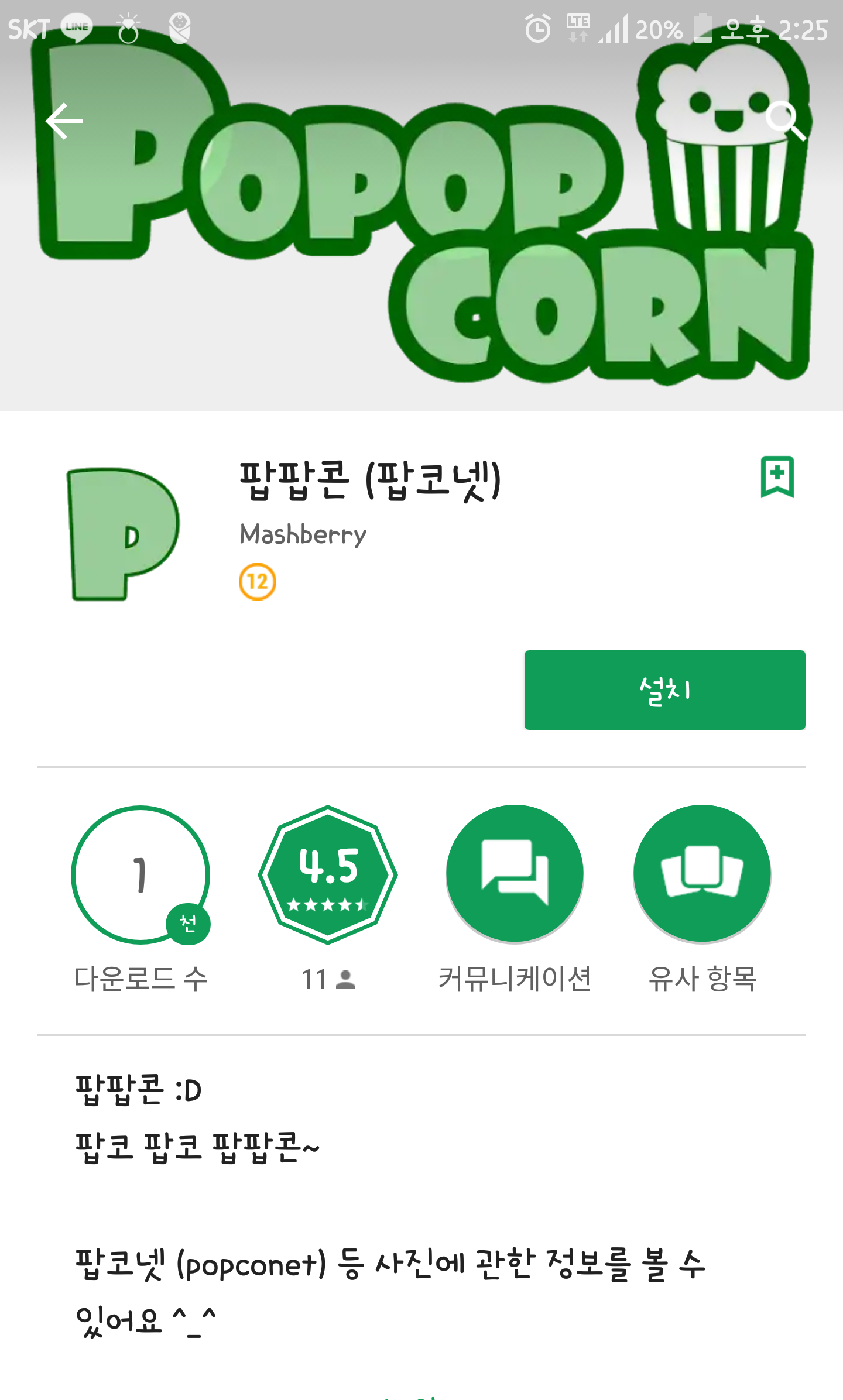
Task: Go back using the arrow icon
Action: (64, 121)
